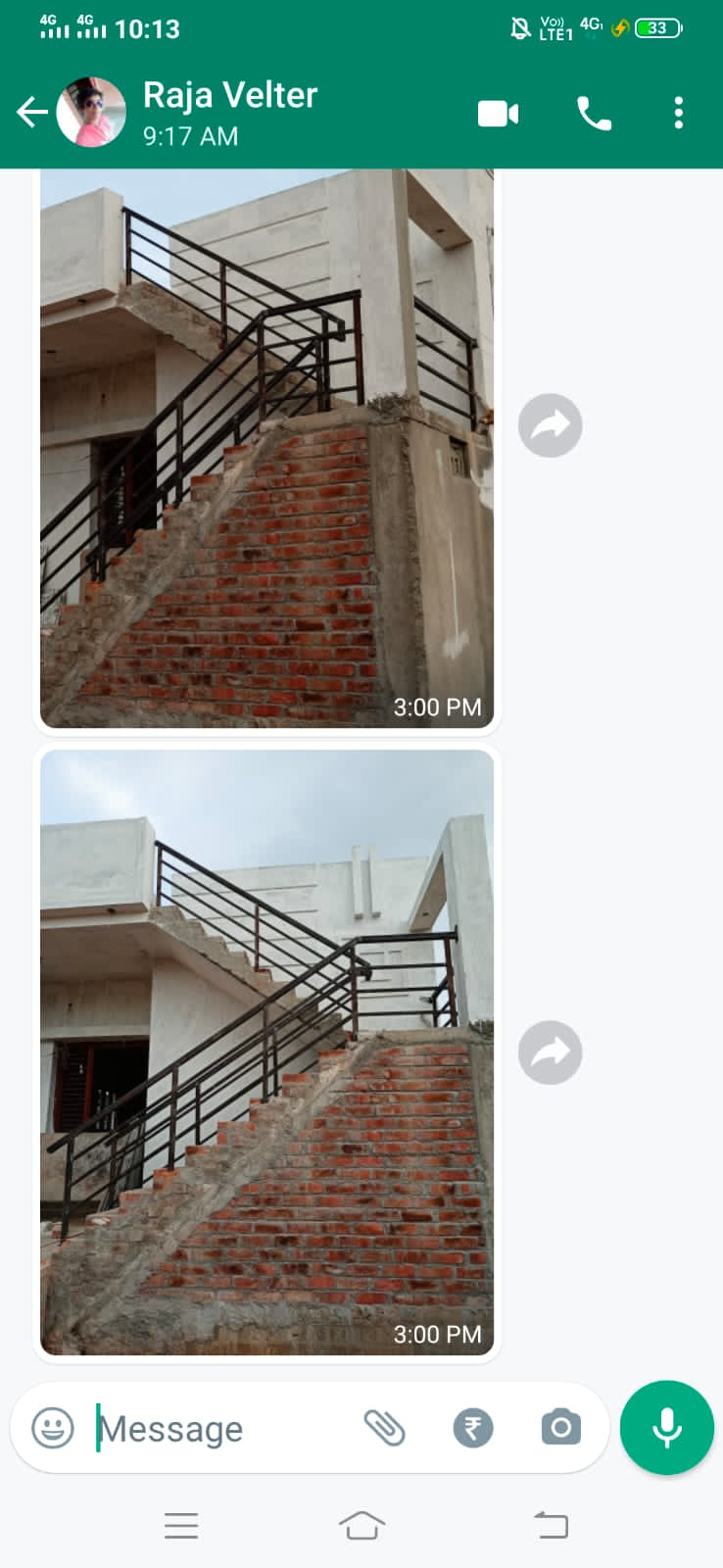This screenshot has width=723, height=1568.
Task: Open the three-dot overflow menu
Action: tap(678, 114)
